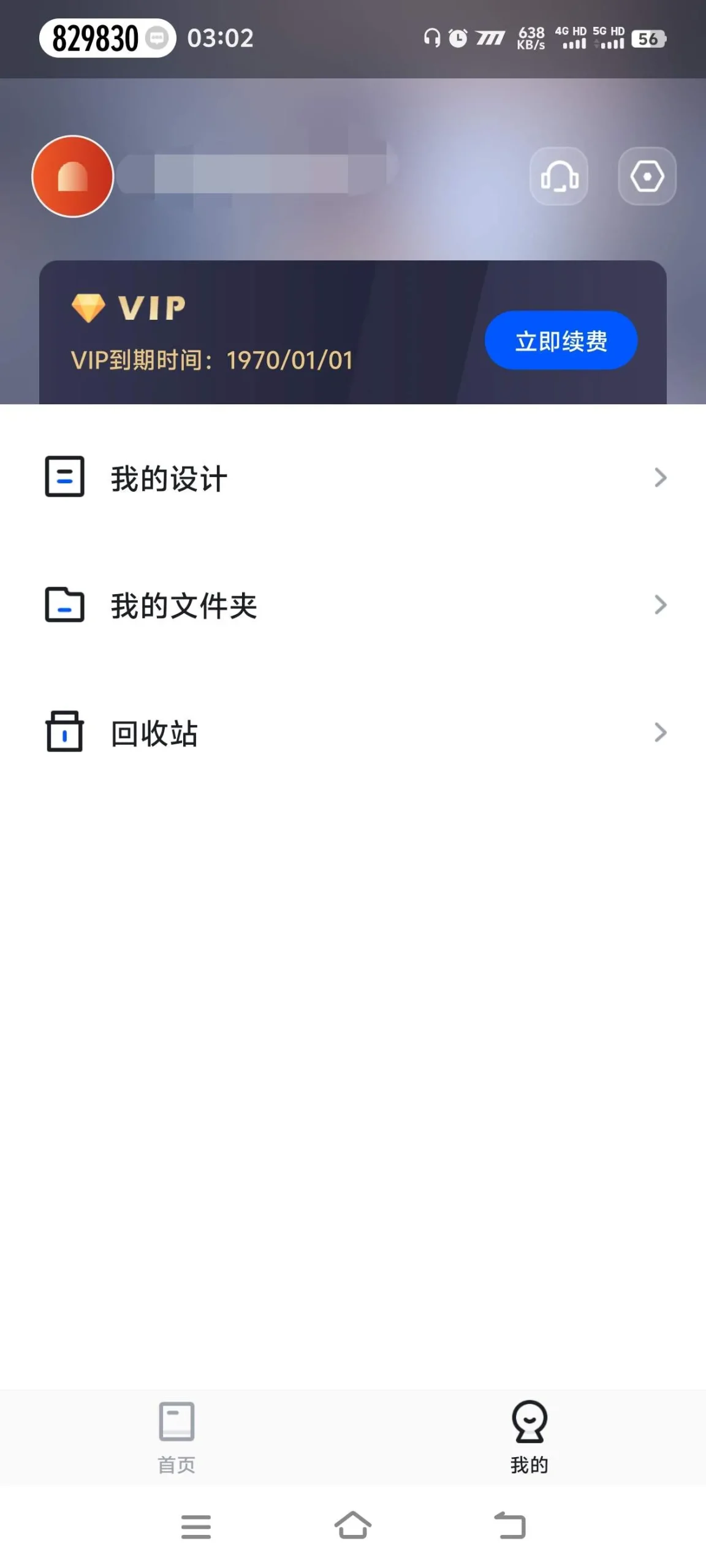Open the settings icon near headset

647,176
